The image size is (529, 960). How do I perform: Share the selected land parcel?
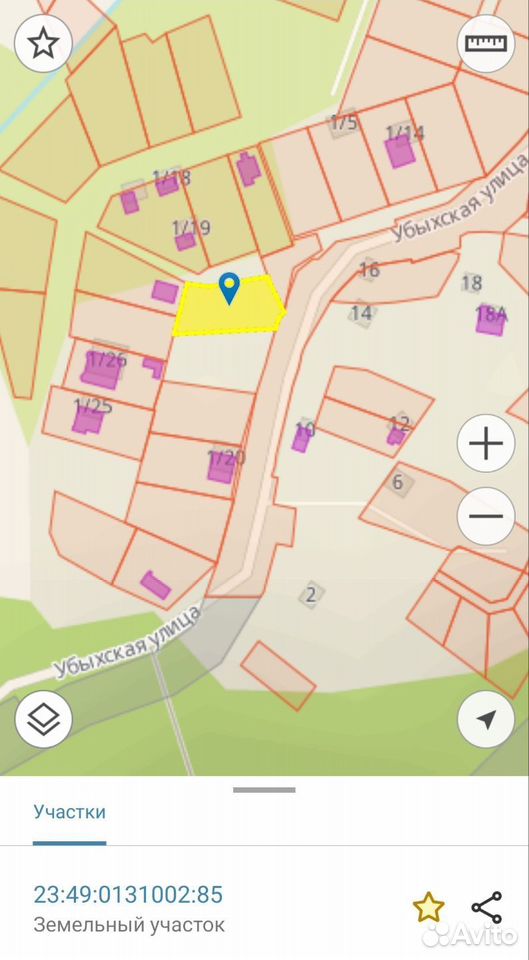click(486, 907)
